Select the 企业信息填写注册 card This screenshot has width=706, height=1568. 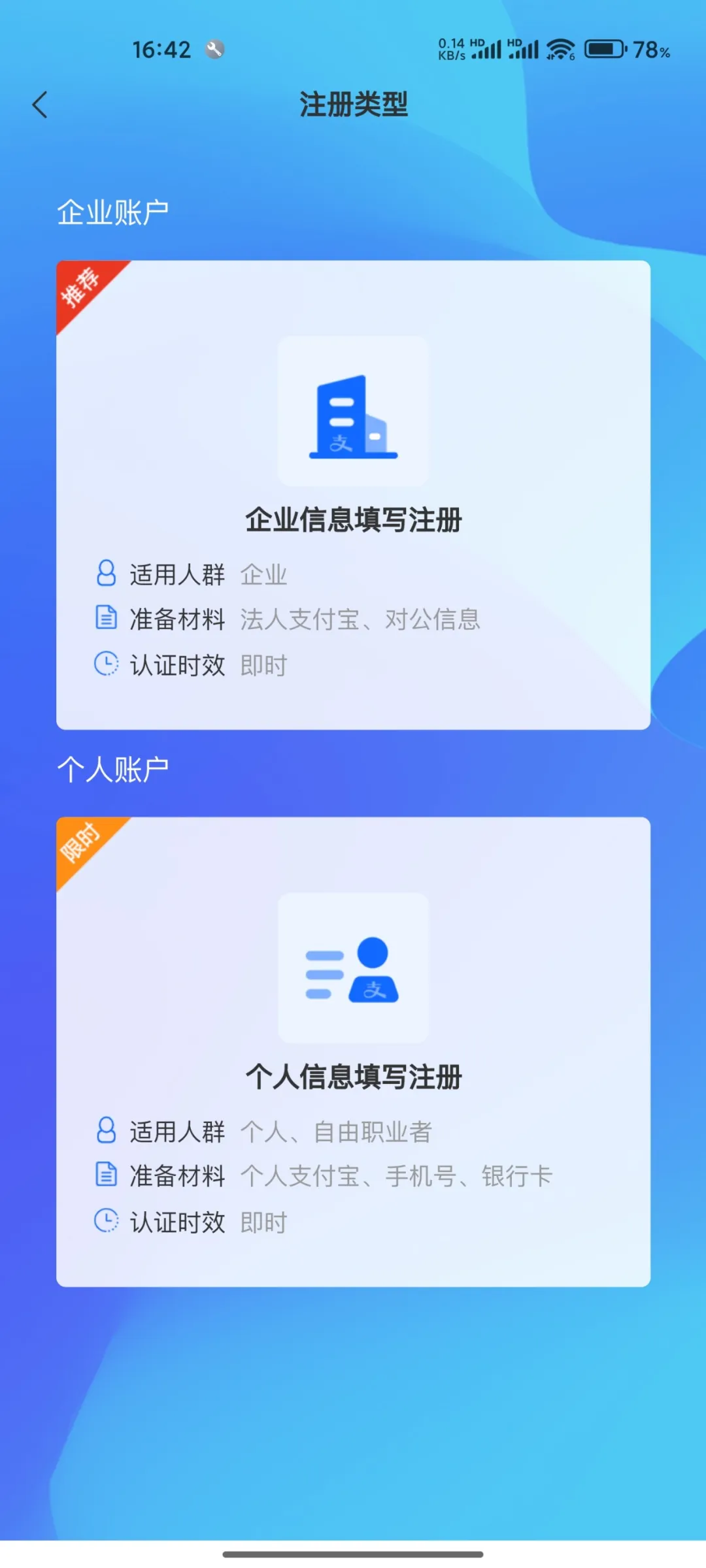tap(353, 495)
